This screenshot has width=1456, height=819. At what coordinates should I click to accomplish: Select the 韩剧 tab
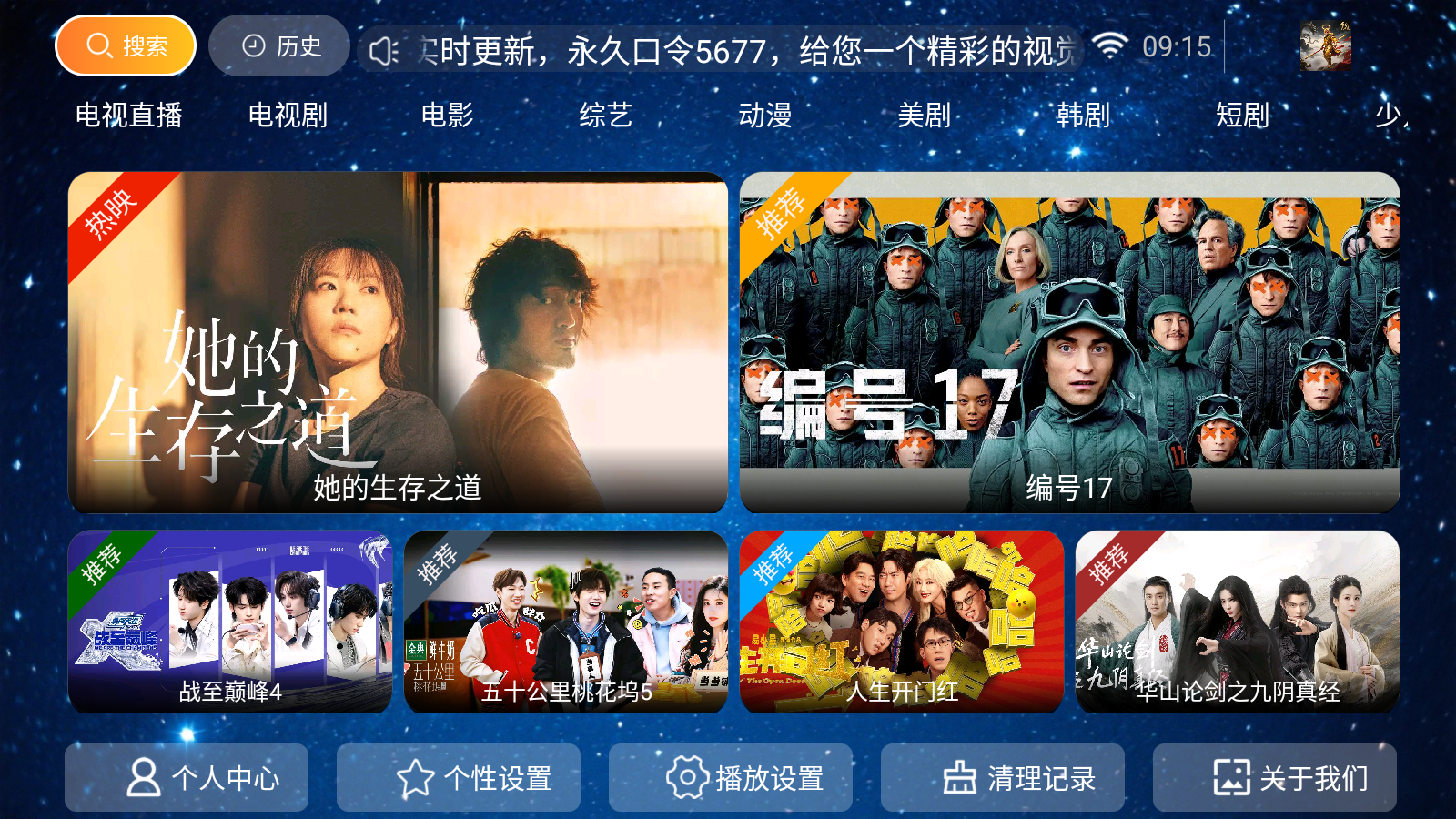tap(1083, 116)
